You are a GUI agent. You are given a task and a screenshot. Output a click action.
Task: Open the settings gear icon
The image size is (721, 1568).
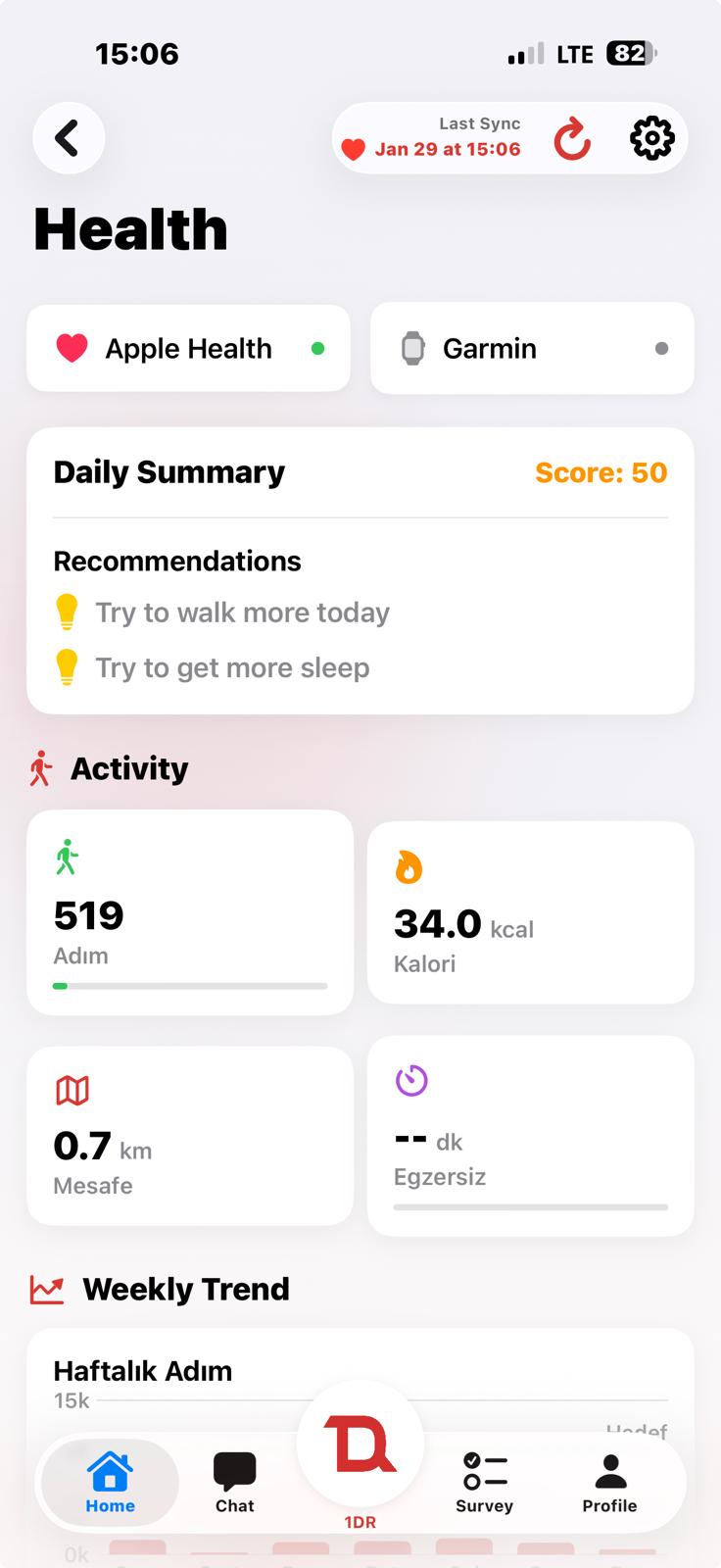click(x=651, y=138)
